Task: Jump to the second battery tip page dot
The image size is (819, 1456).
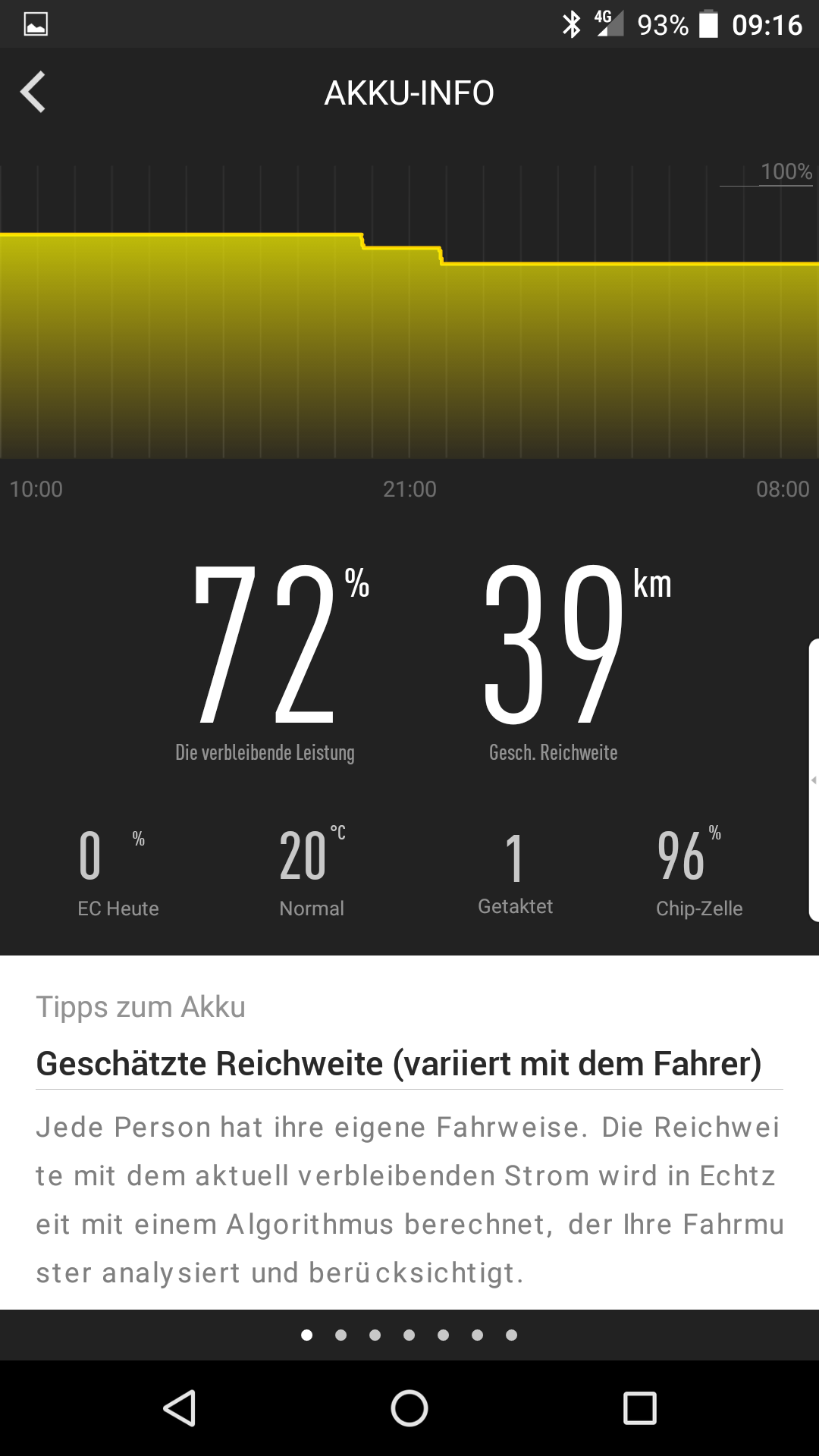Action: click(341, 1335)
